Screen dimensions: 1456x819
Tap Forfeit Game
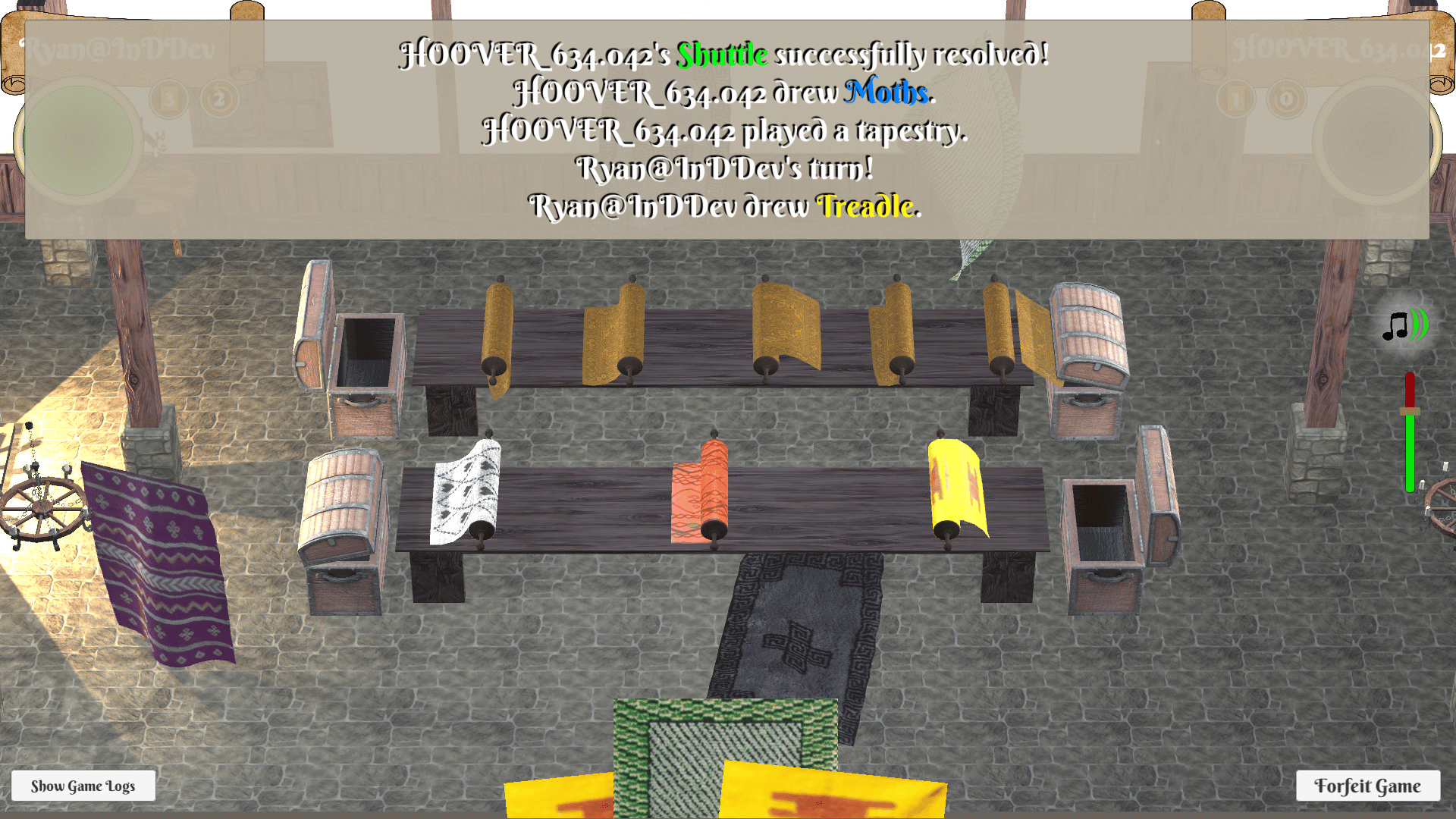point(1367,786)
